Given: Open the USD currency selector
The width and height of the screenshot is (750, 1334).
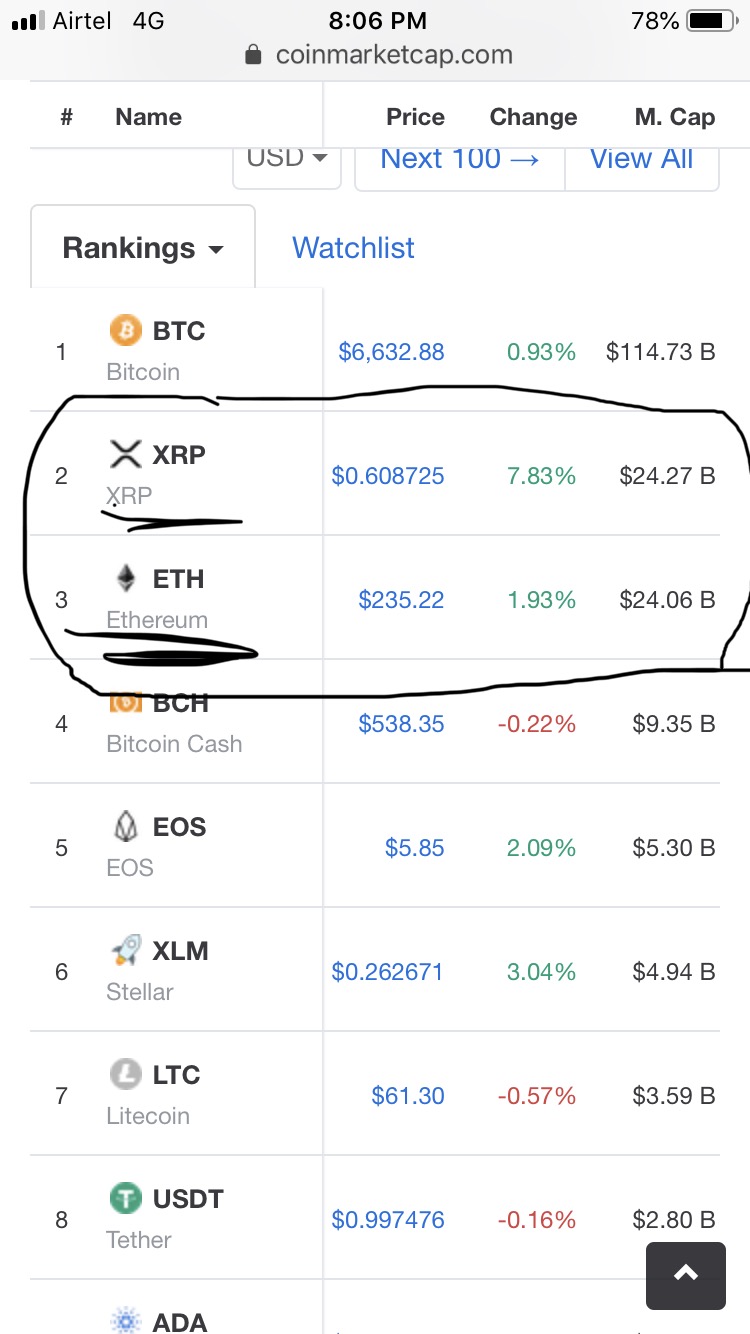Looking at the screenshot, I should click(287, 157).
